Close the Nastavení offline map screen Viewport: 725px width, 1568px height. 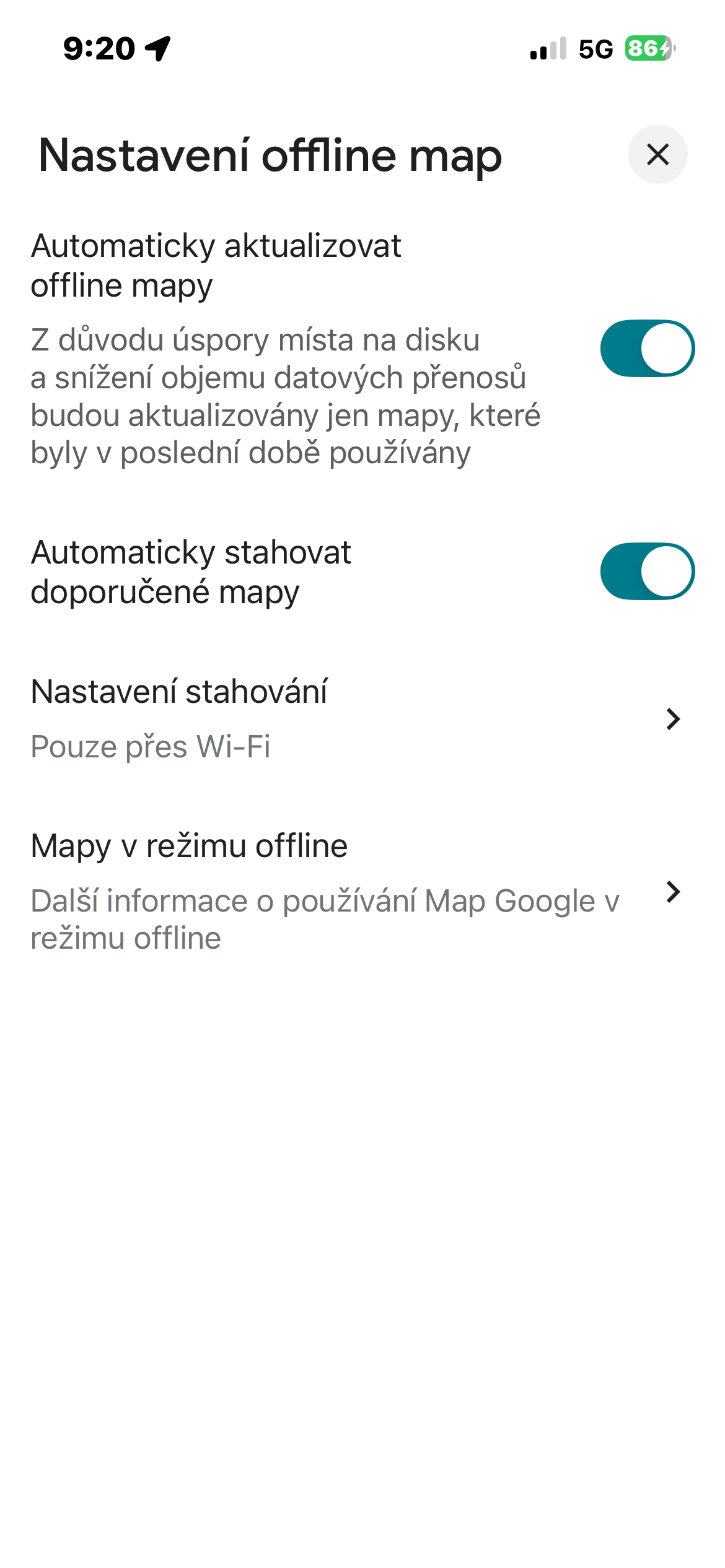657,154
